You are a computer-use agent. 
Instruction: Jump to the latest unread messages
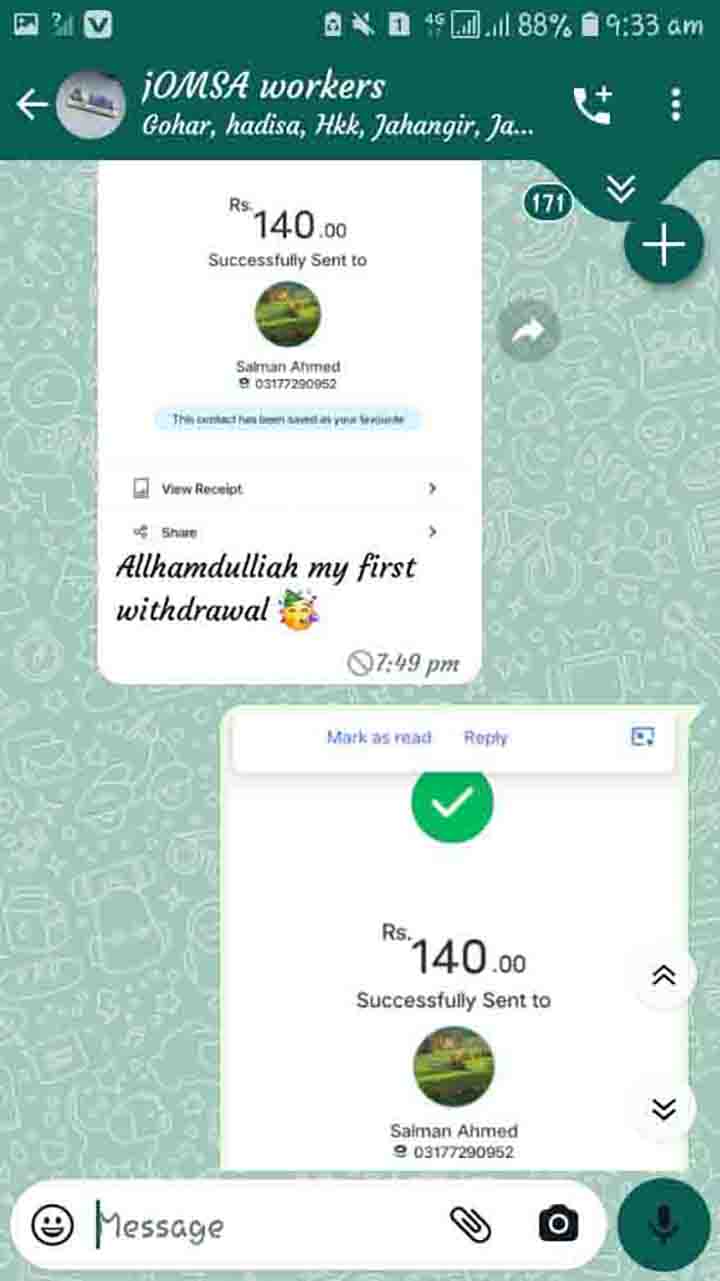click(620, 189)
